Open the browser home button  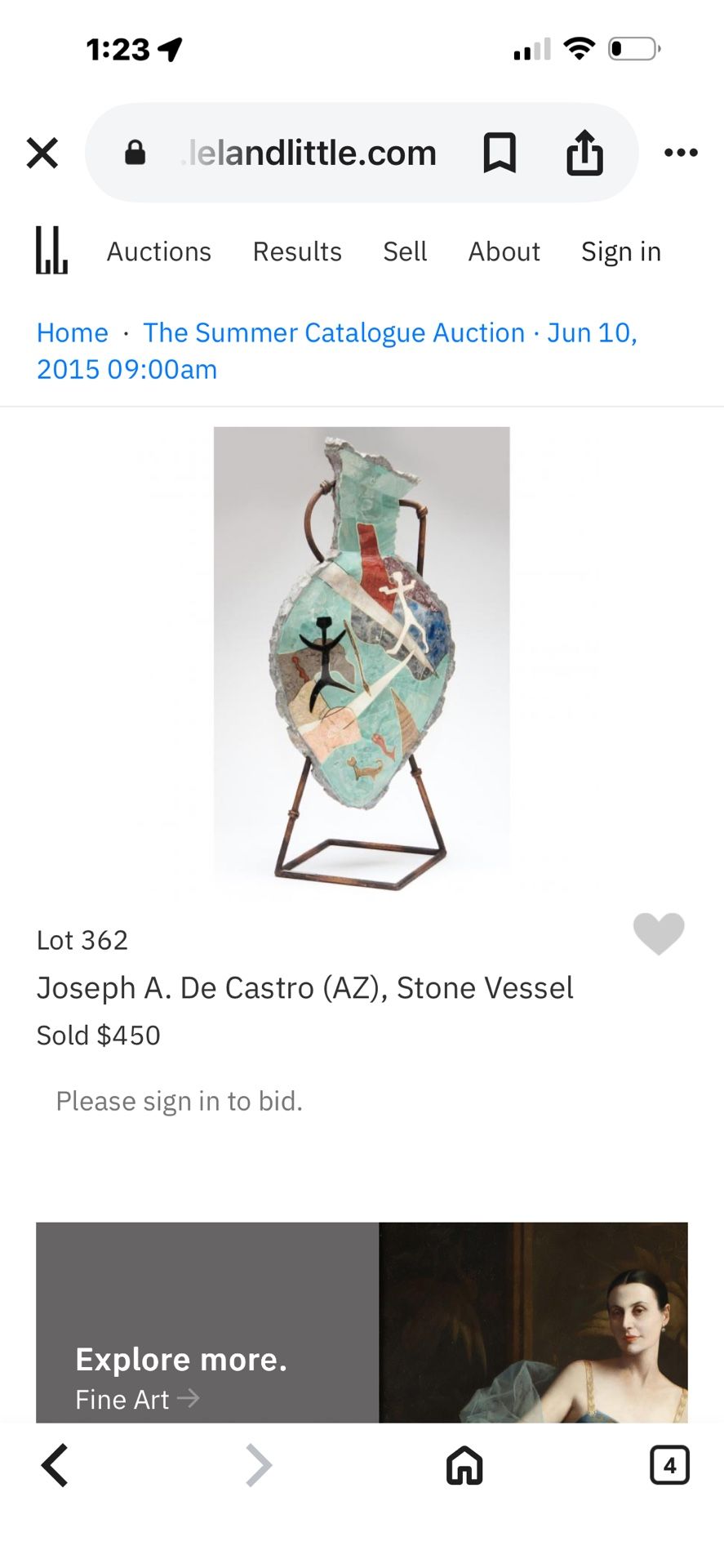tap(464, 1465)
